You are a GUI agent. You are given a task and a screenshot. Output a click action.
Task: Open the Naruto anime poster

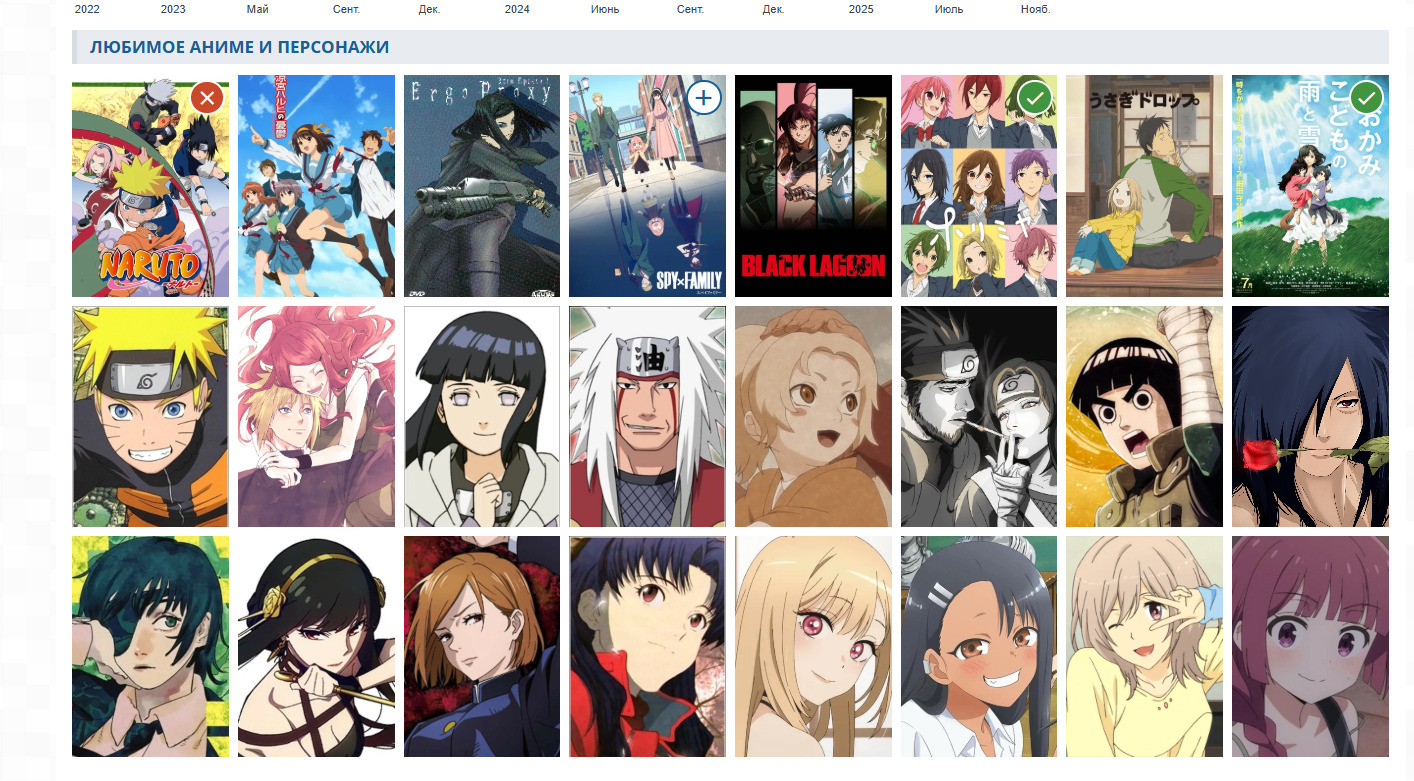pyautogui.click(x=150, y=200)
